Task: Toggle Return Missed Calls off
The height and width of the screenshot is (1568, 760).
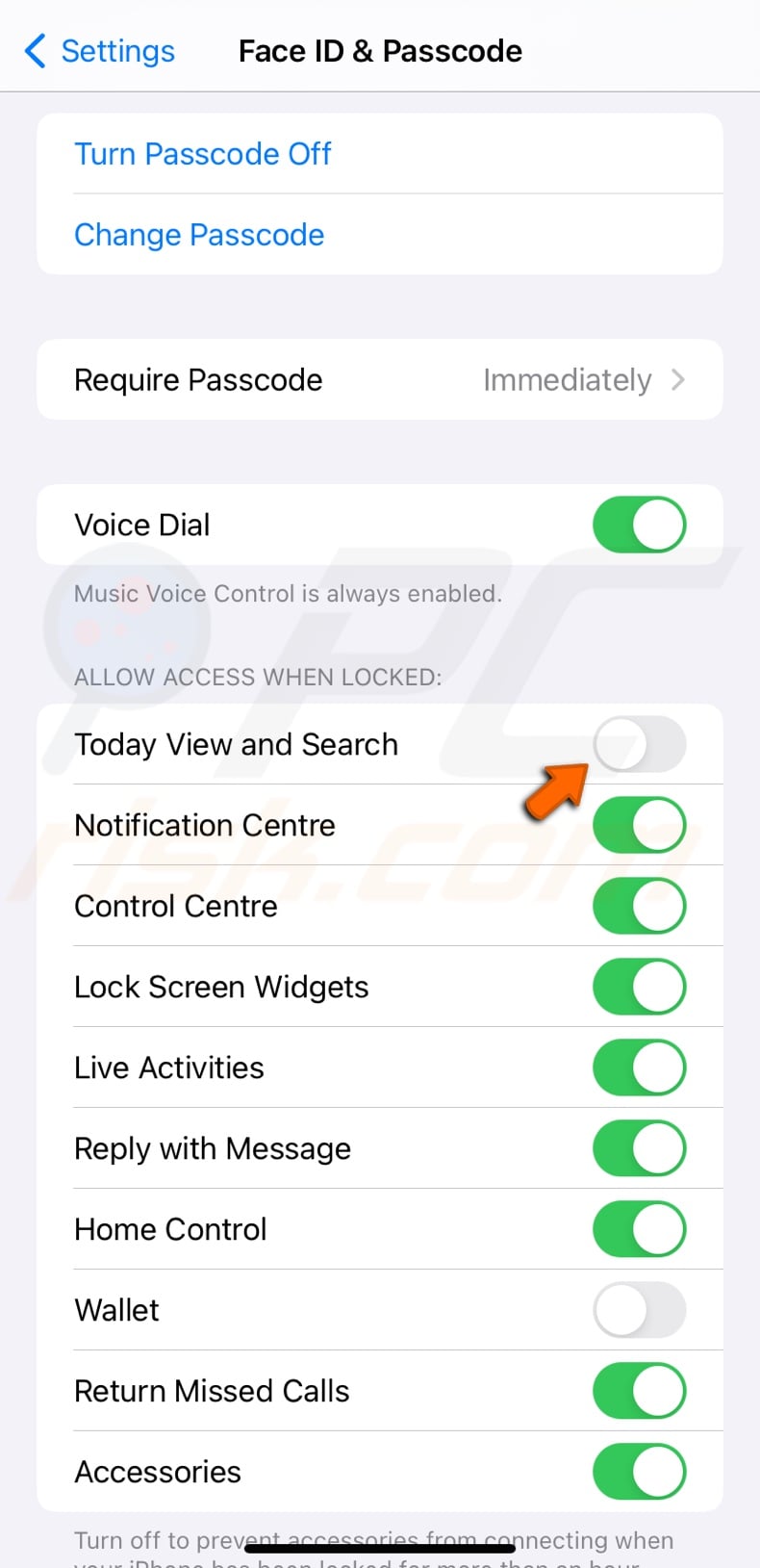Action: click(639, 1391)
